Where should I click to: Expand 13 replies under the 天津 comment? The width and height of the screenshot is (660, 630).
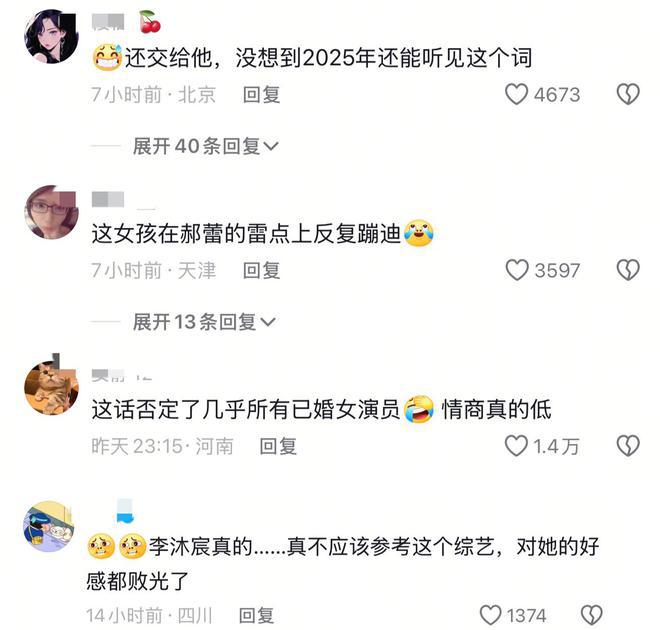click(x=205, y=322)
